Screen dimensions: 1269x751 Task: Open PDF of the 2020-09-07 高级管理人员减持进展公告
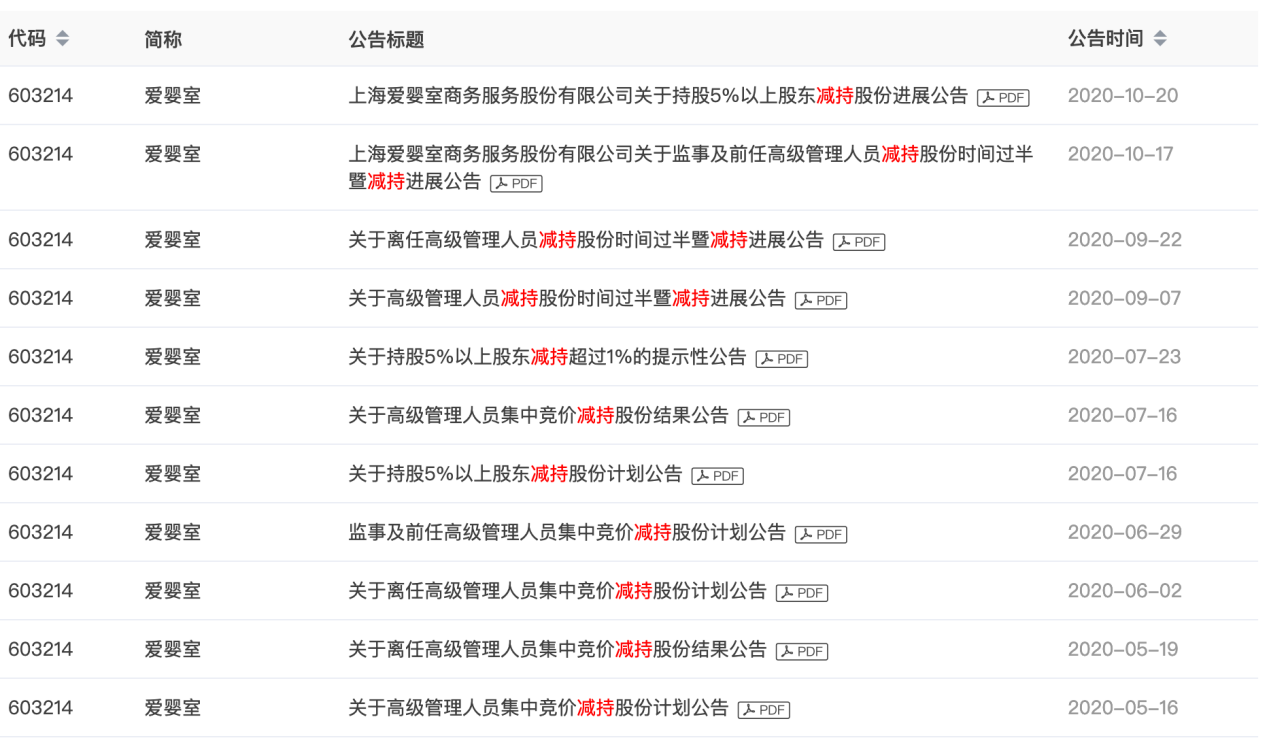[x=821, y=300]
